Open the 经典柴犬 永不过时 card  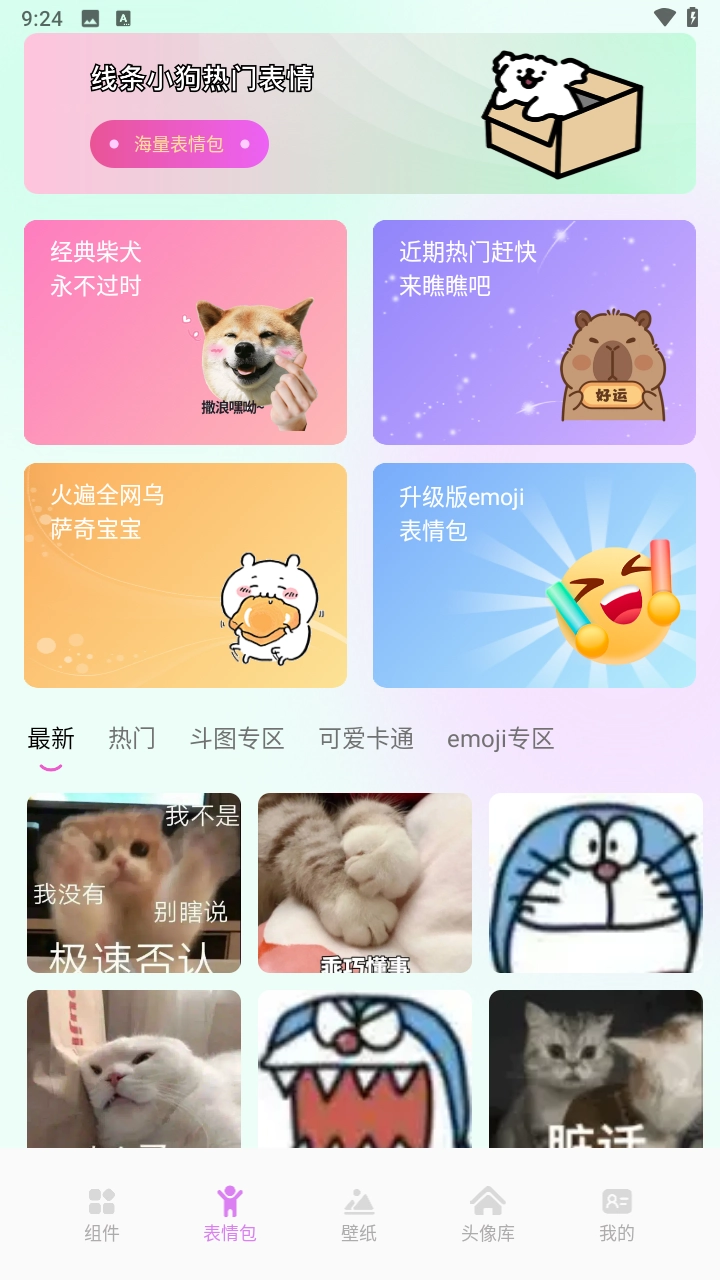pyautogui.click(x=186, y=331)
